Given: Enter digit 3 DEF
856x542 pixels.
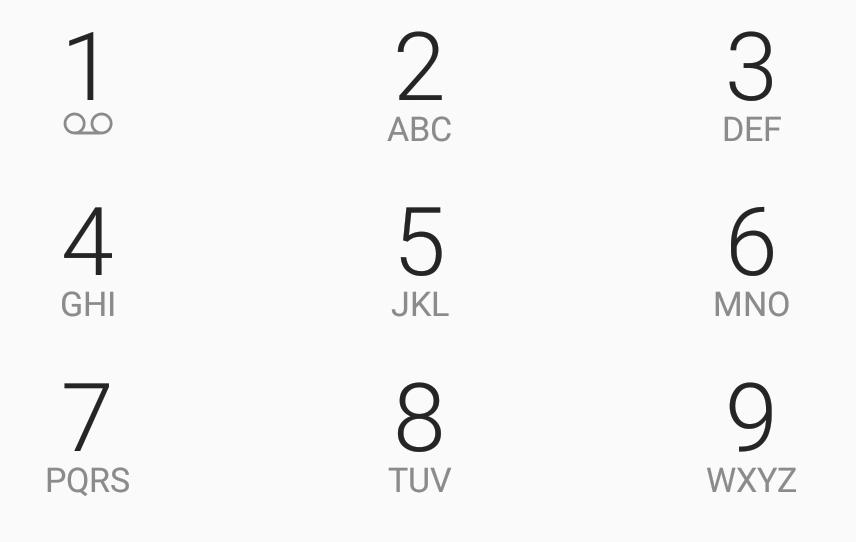Looking at the screenshot, I should pos(751,85).
